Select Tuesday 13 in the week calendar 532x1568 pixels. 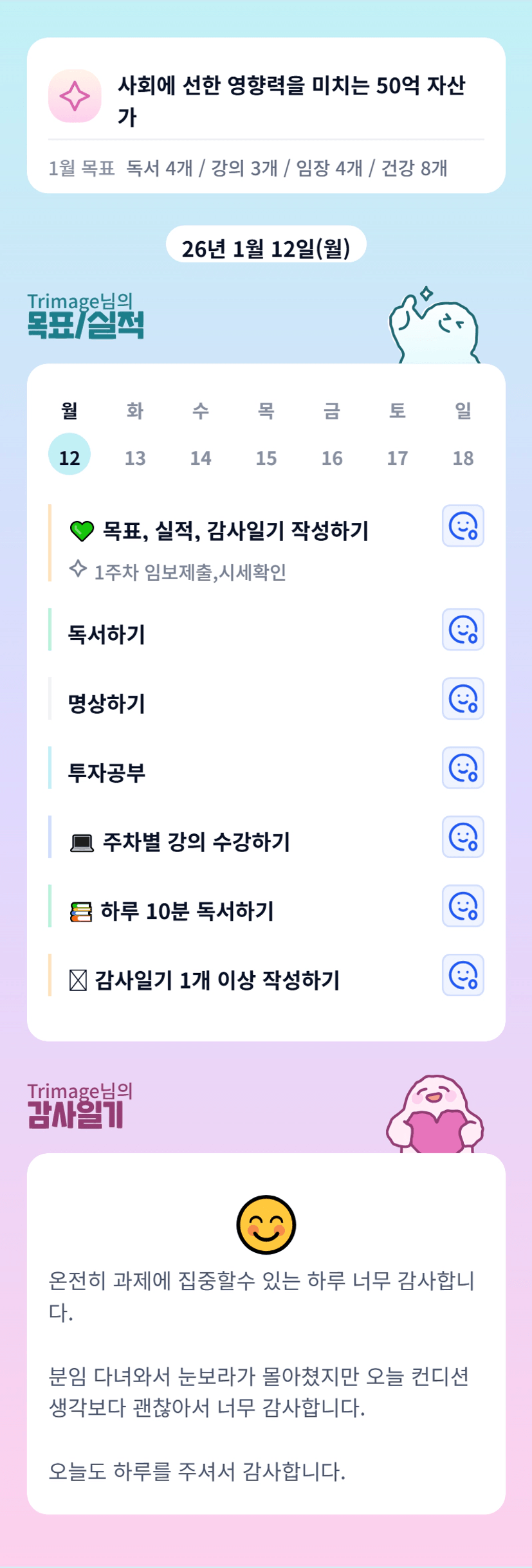point(135,457)
